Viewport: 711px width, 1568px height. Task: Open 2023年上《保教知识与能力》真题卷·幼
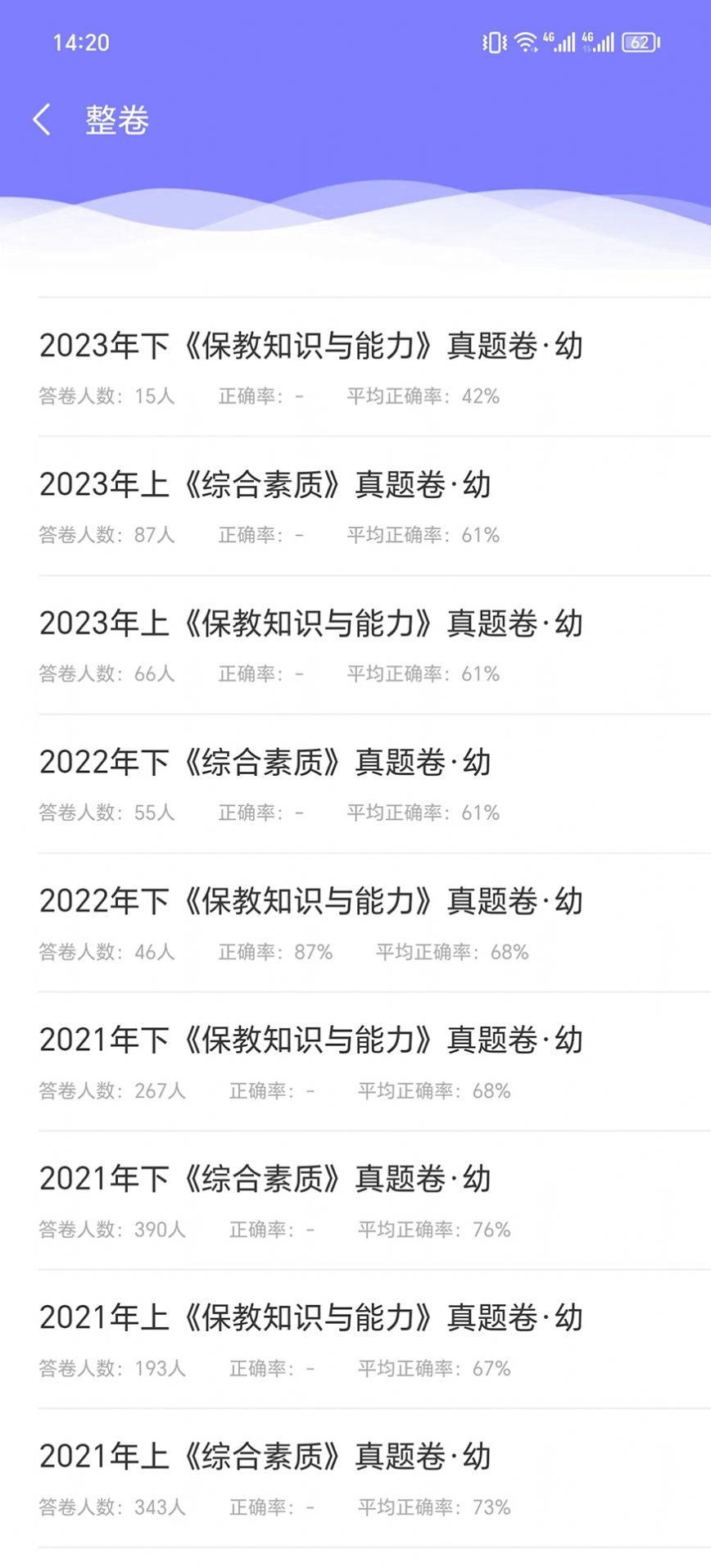pos(311,623)
